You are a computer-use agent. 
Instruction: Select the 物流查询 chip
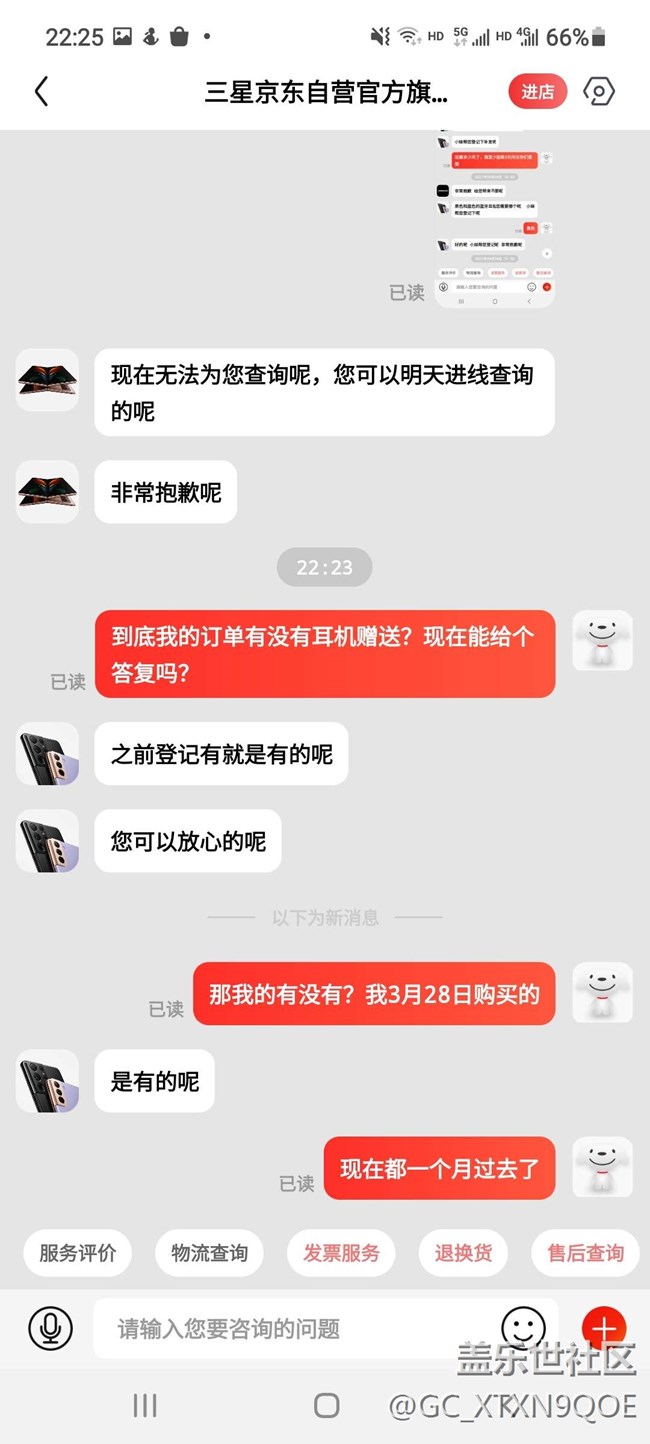click(209, 1253)
